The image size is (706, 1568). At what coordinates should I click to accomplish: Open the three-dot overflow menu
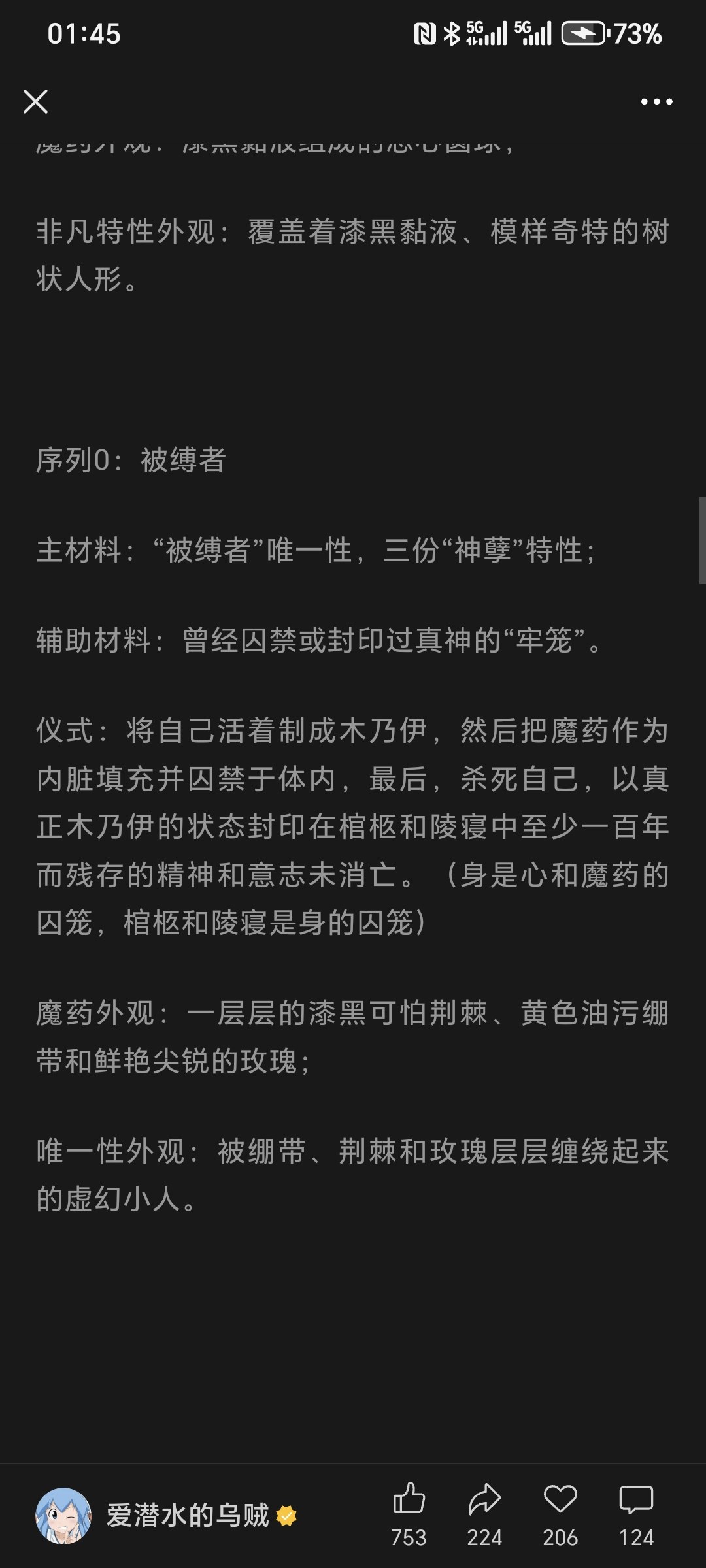coord(656,101)
